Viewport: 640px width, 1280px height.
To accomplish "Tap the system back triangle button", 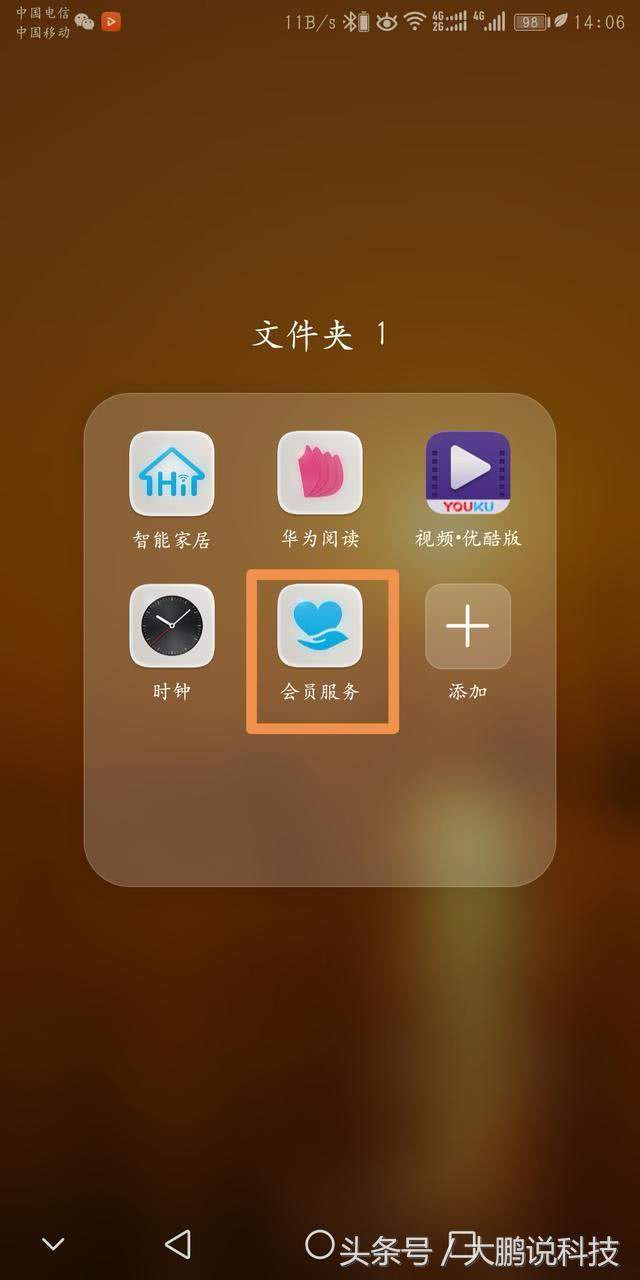I will click(177, 1244).
